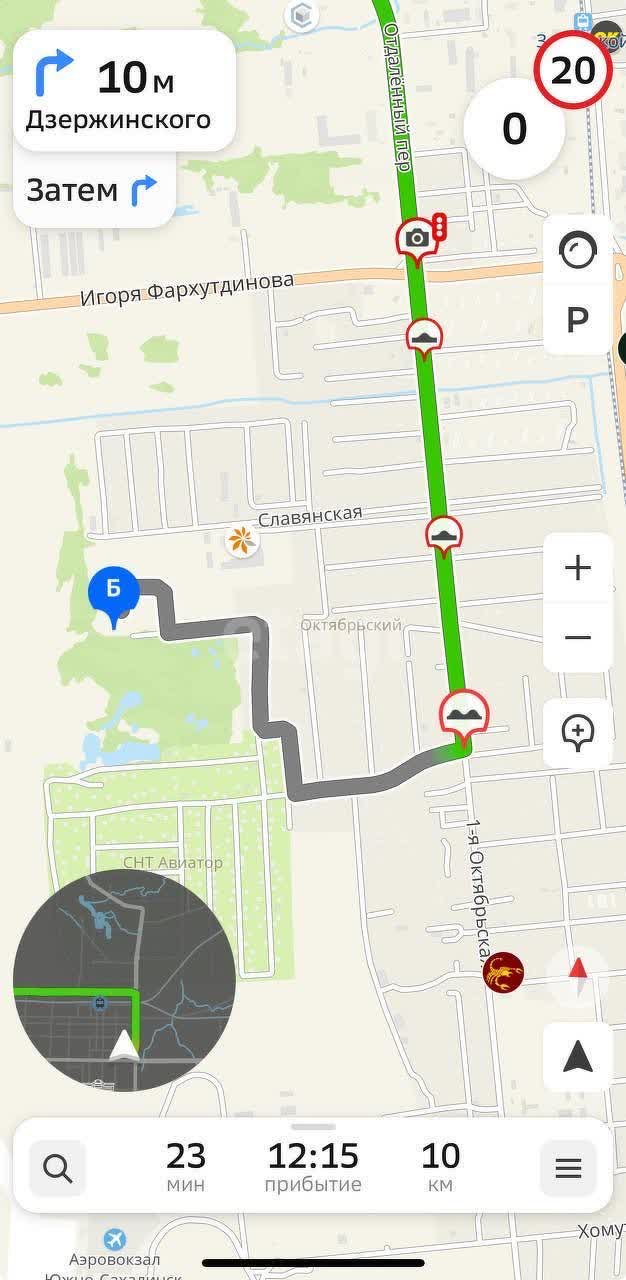Viewport: 626px width, 1280px height.
Task: Open the hamburger menu
Action: 568,1167
